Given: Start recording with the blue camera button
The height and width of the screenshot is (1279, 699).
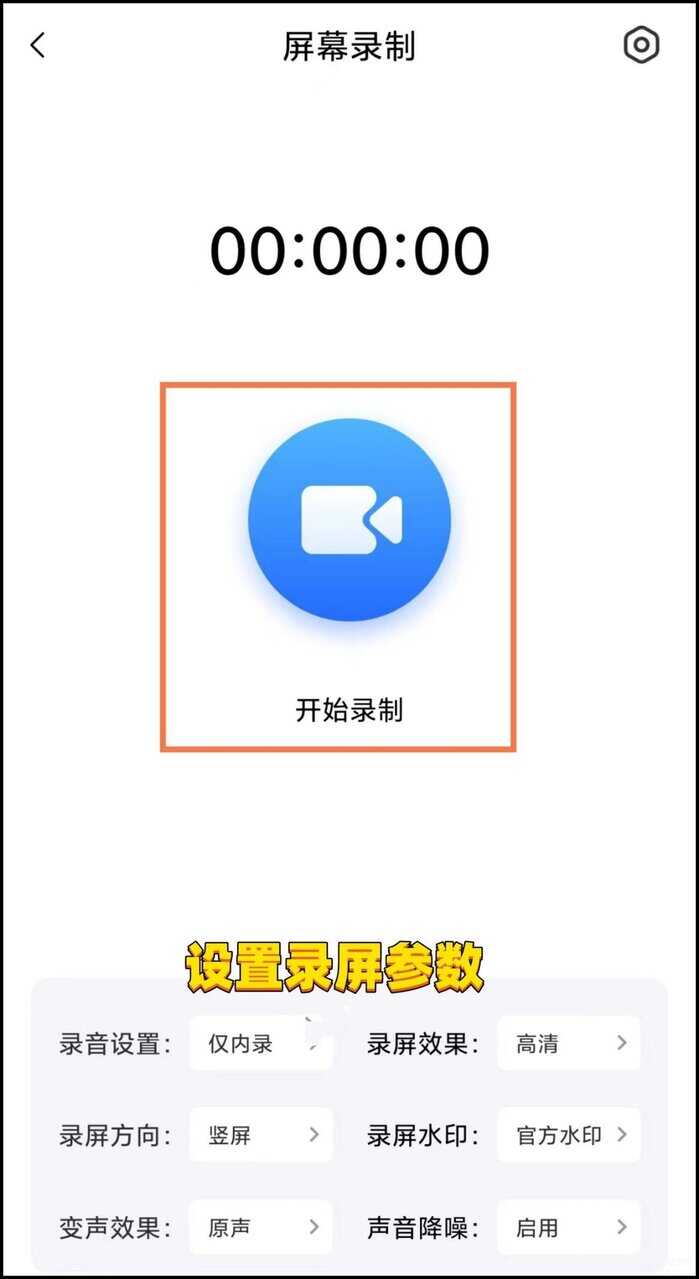Looking at the screenshot, I should pos(349,520).
